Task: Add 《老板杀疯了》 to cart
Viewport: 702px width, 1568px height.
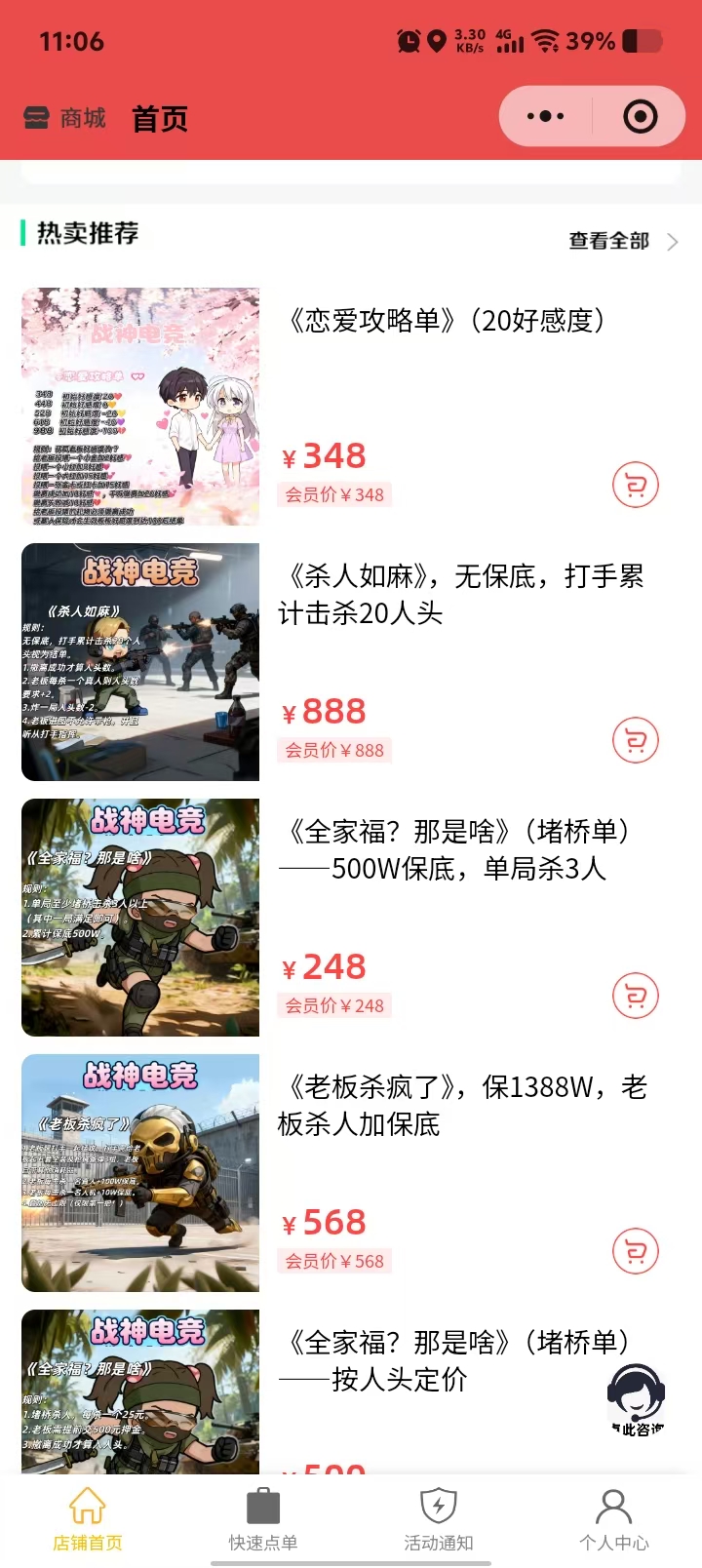Action: [x=636, y=1251]
